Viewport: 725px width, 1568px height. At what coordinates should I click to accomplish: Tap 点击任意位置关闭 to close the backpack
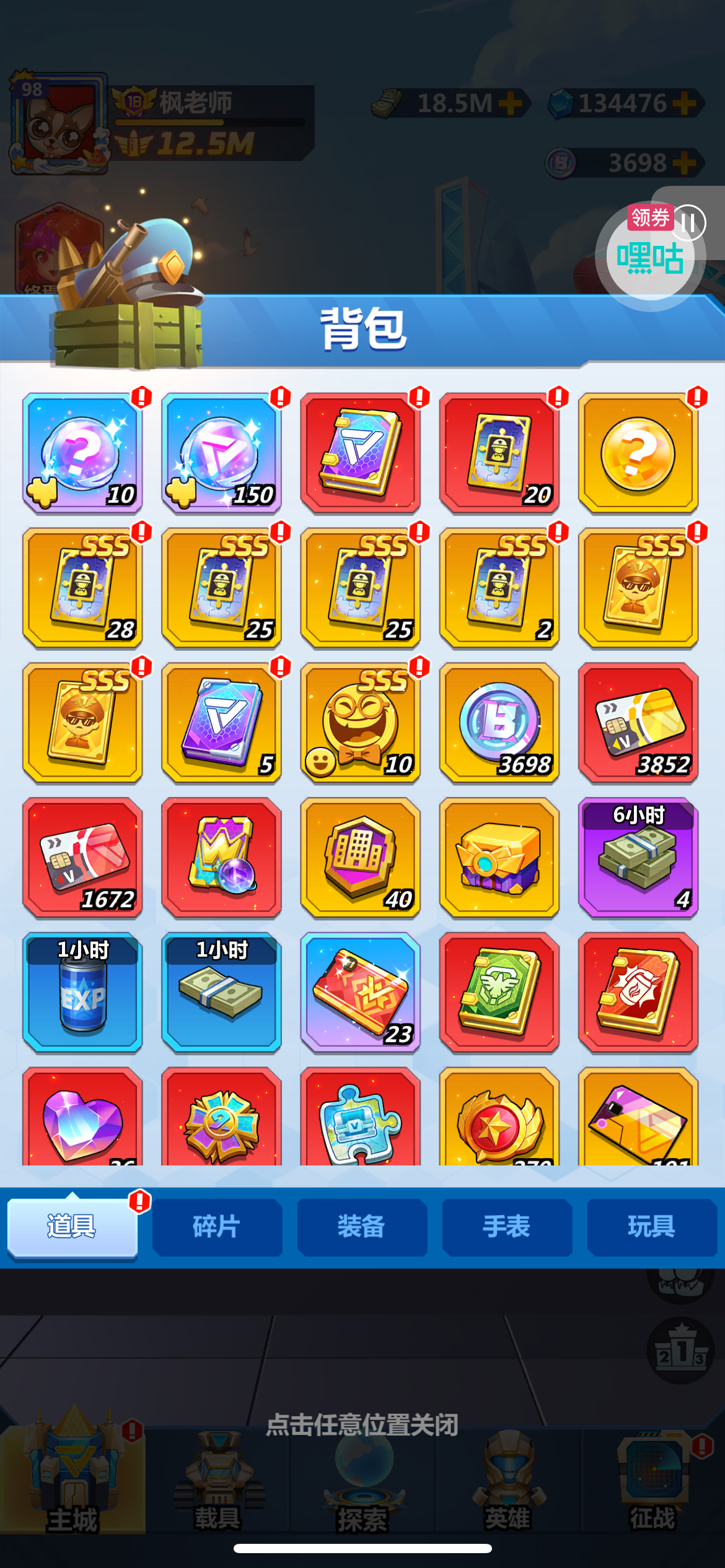click(362, 1424)
